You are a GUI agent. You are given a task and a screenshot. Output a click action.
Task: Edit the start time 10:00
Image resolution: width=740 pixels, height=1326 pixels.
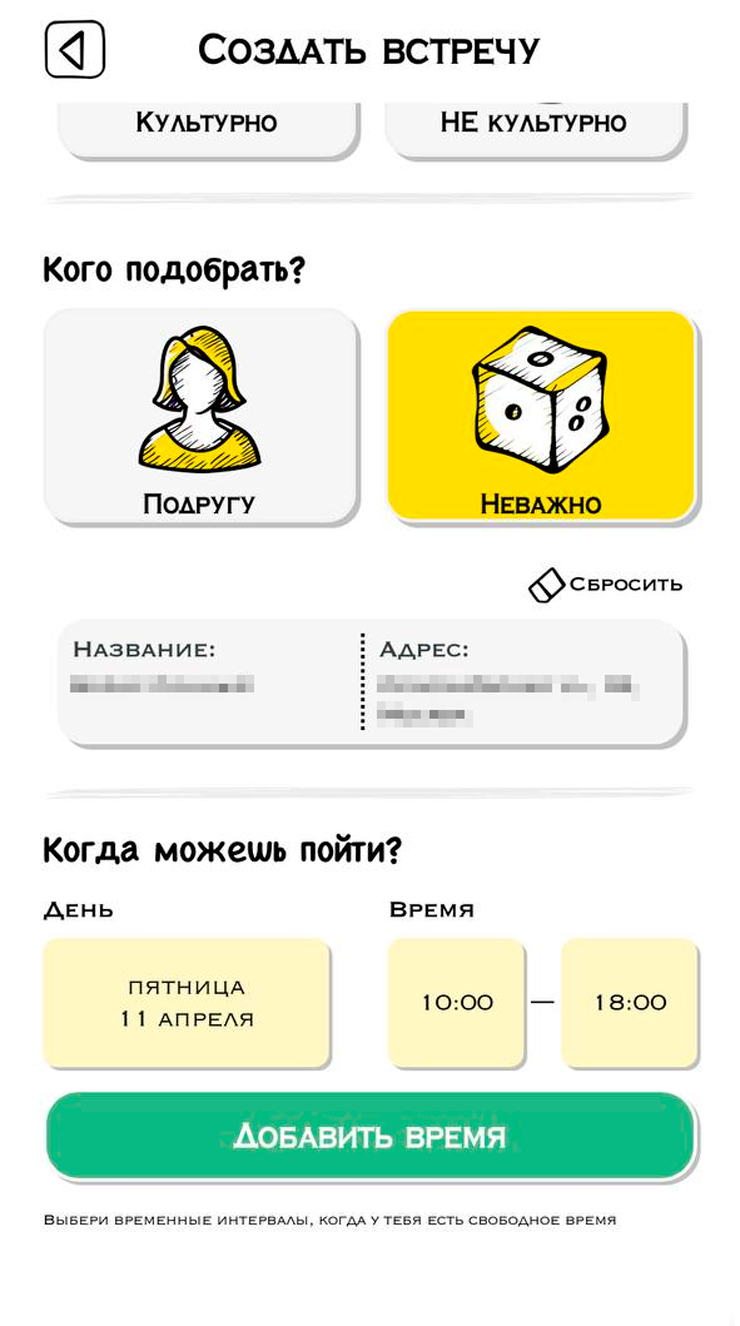tap(457, 1003)
